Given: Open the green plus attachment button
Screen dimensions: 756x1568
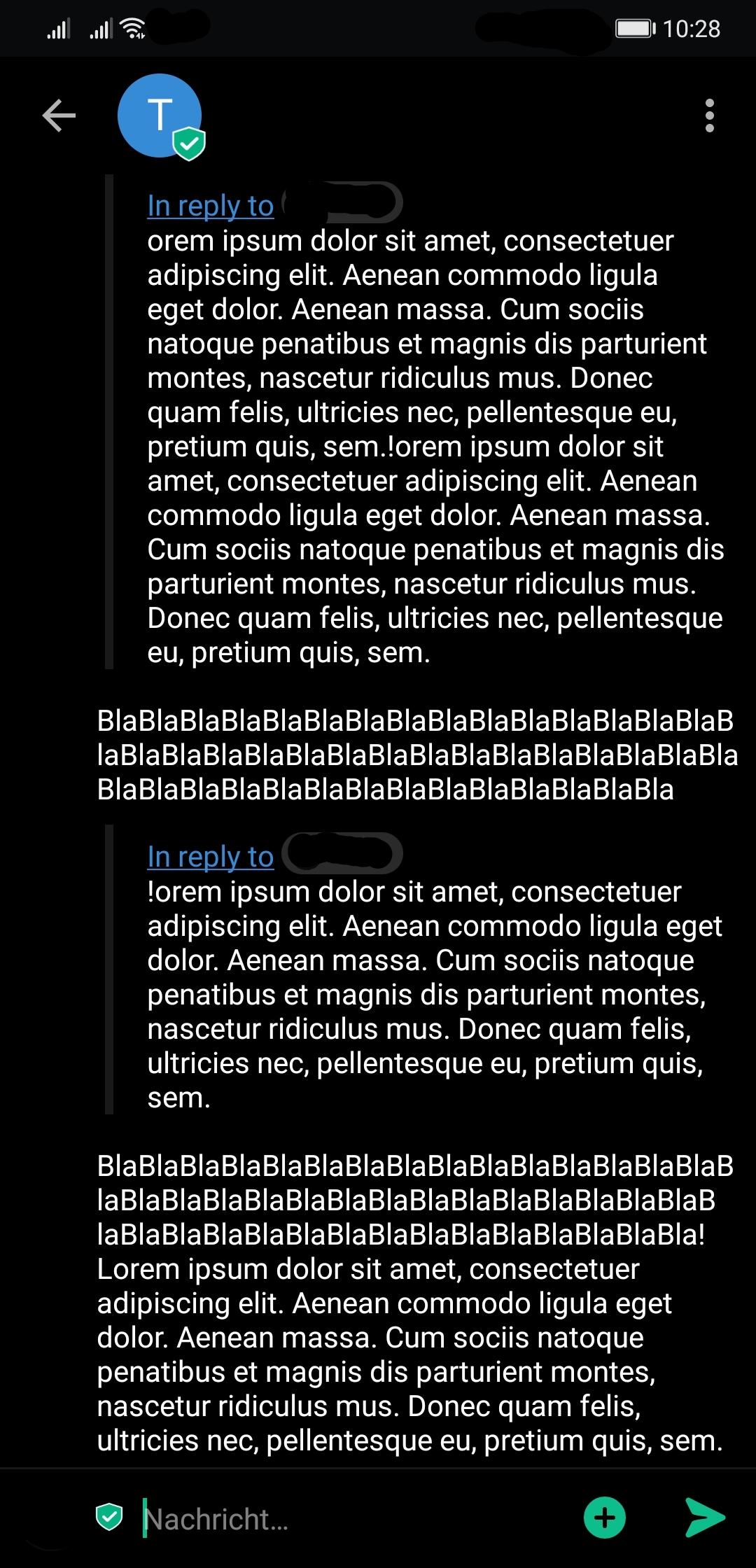Looking at the screenshot, I should click(x=605, y=1518).
